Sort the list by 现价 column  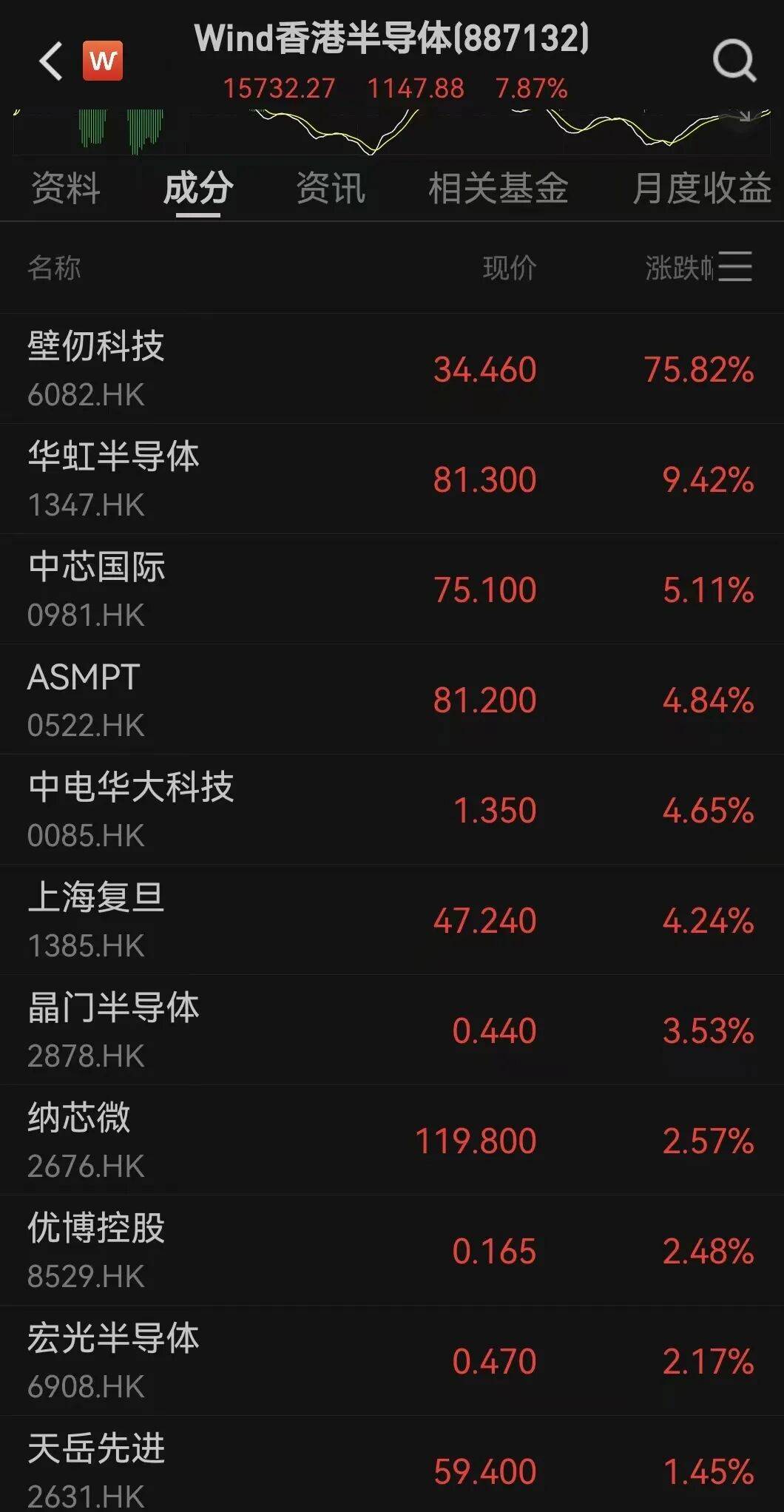(x=509, y=270)
